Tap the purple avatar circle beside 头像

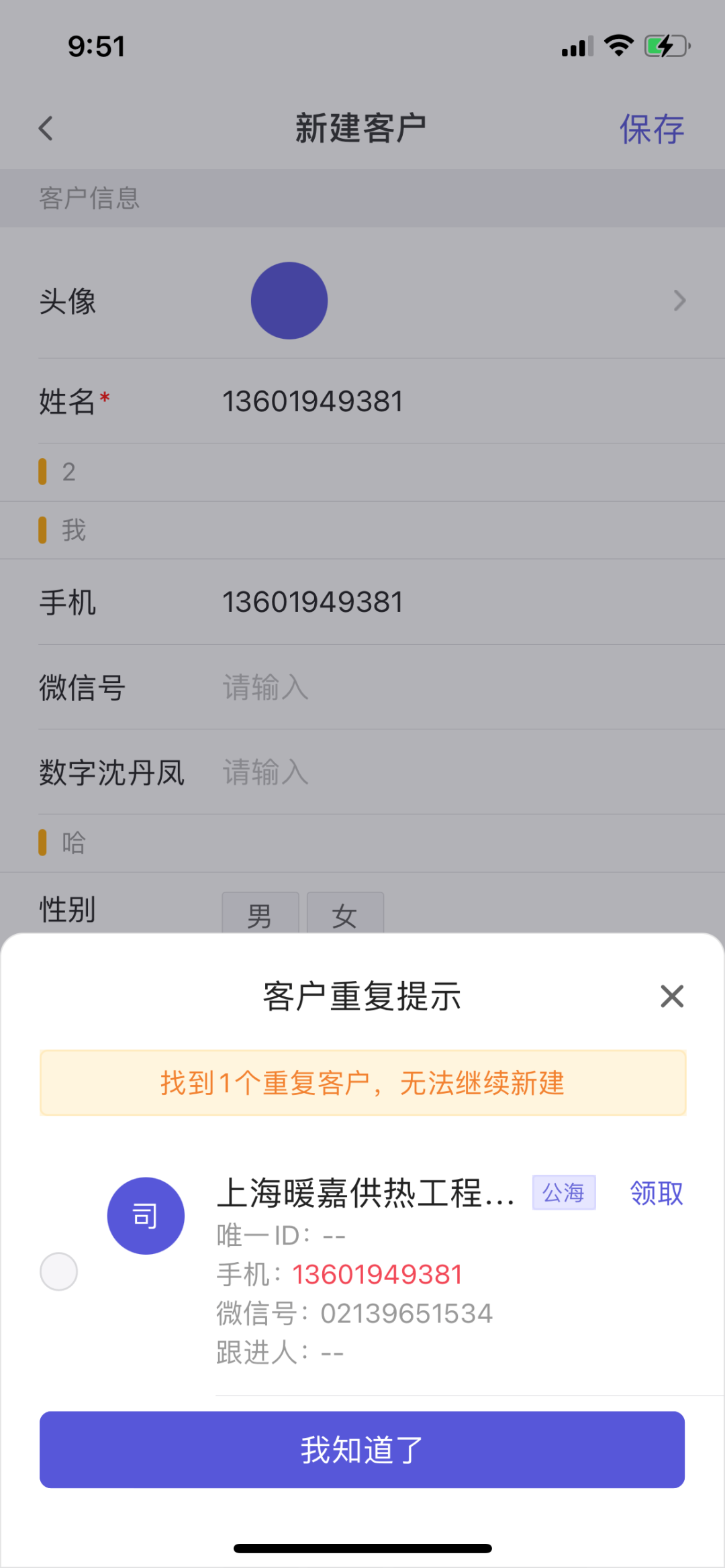point(289,300)
